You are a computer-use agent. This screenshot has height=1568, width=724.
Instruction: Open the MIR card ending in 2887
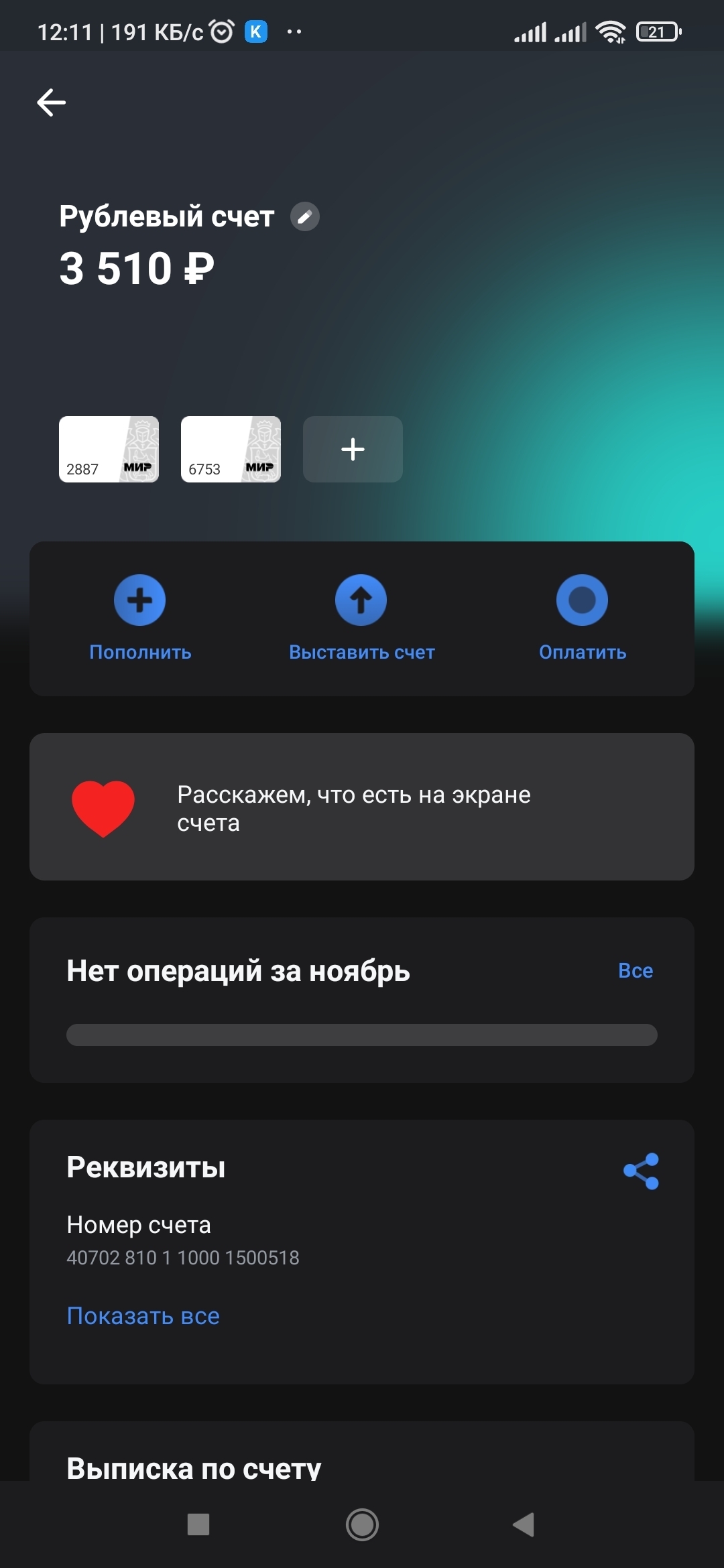coord(109,449)
